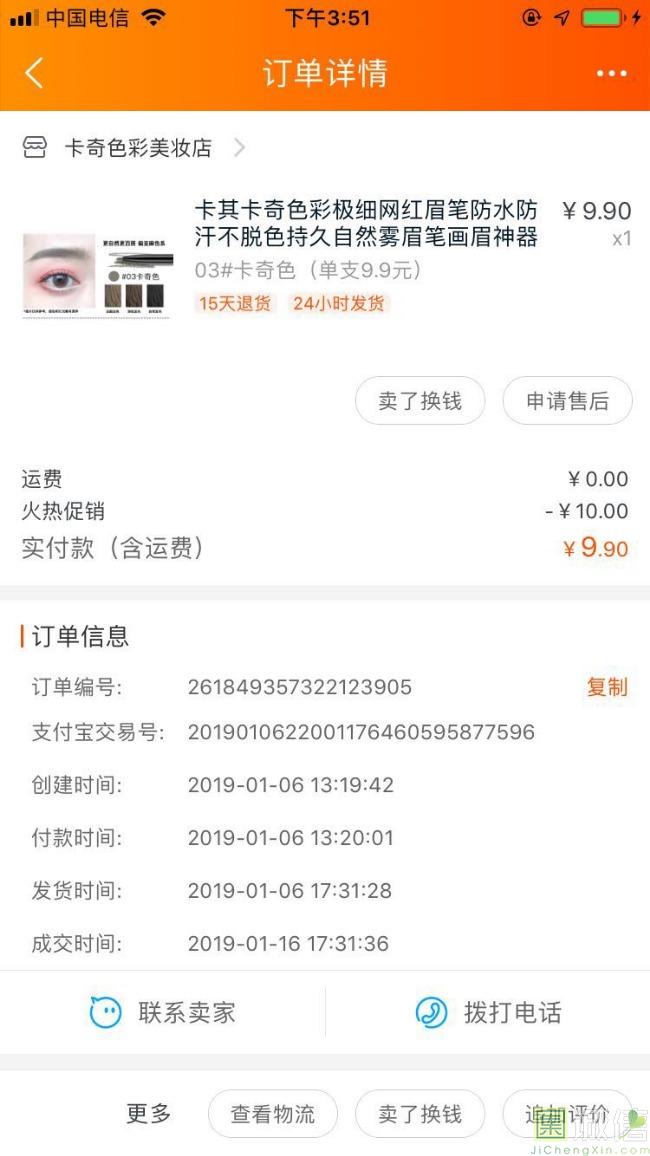Contact the seller via 联系卖家

coord(163,1012)
